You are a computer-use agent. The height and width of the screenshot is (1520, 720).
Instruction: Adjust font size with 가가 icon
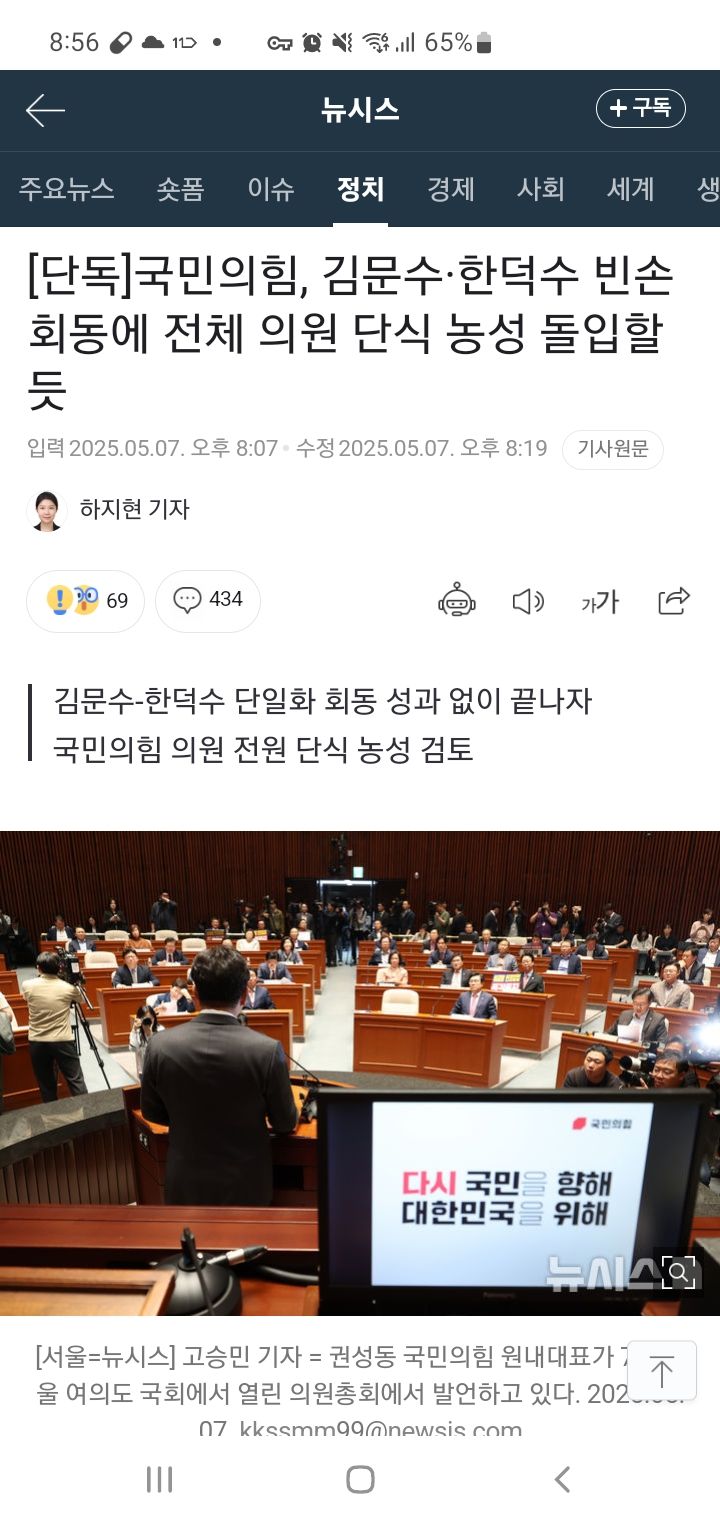(x=600, y=600)
